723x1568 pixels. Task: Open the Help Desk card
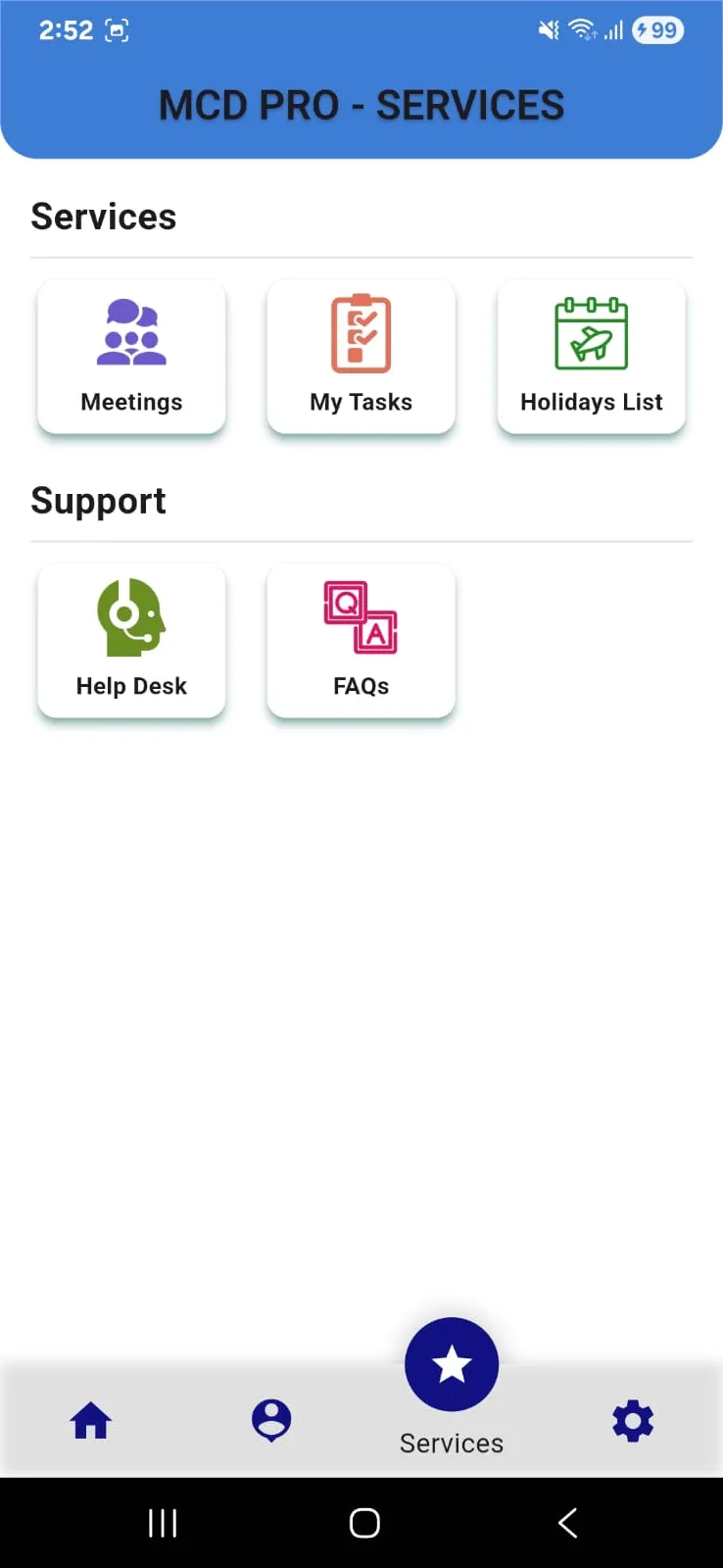[131, 641]
